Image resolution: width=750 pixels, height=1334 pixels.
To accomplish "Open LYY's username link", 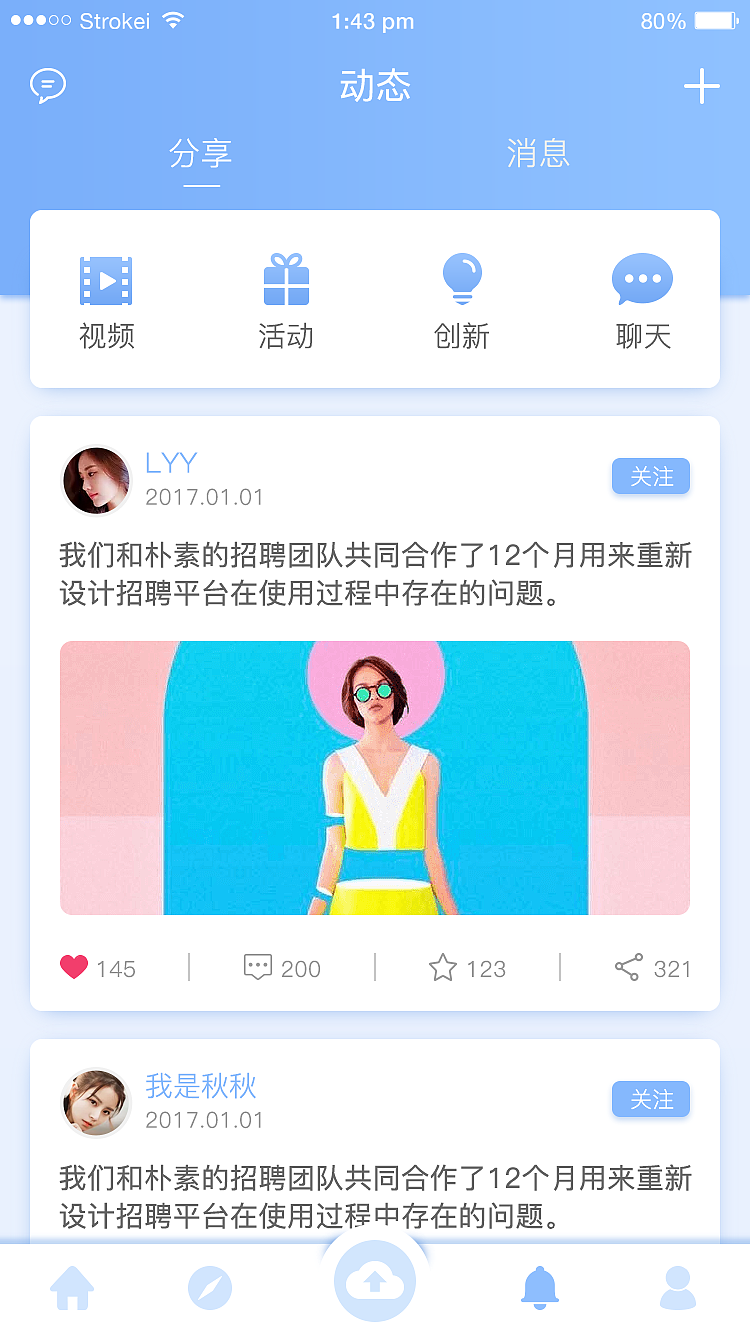I will [171, 462].
